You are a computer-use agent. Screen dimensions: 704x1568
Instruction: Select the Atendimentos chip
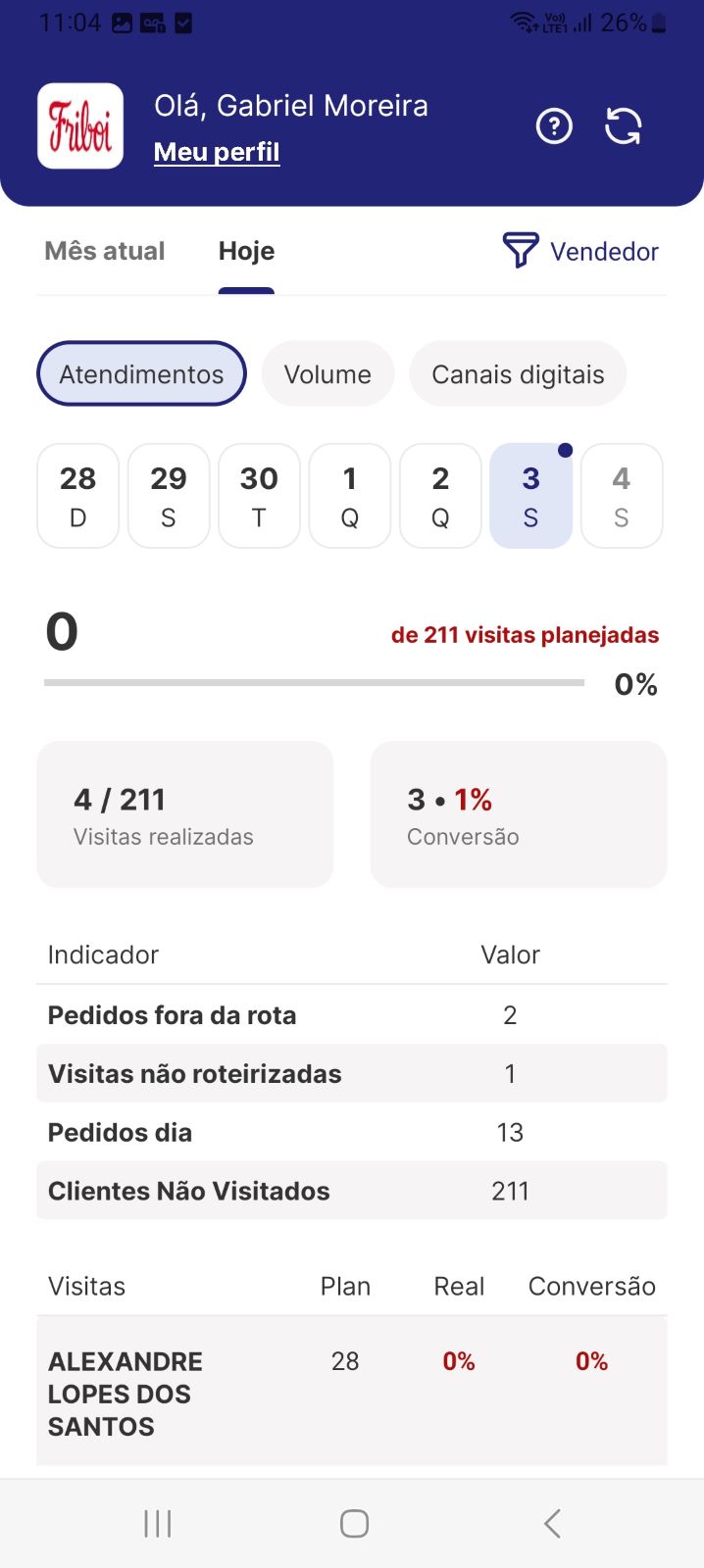(x=141, y=373)
